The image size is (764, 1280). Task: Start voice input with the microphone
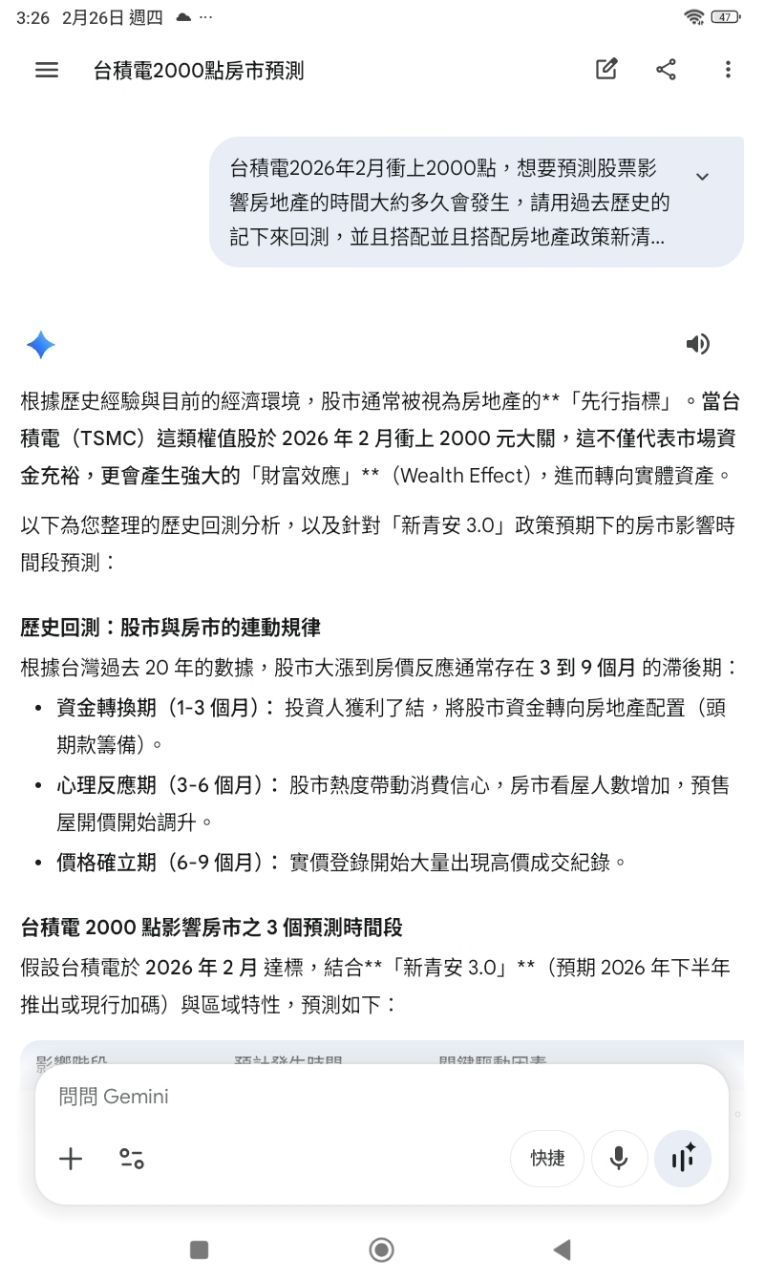tap(619, 1159)
